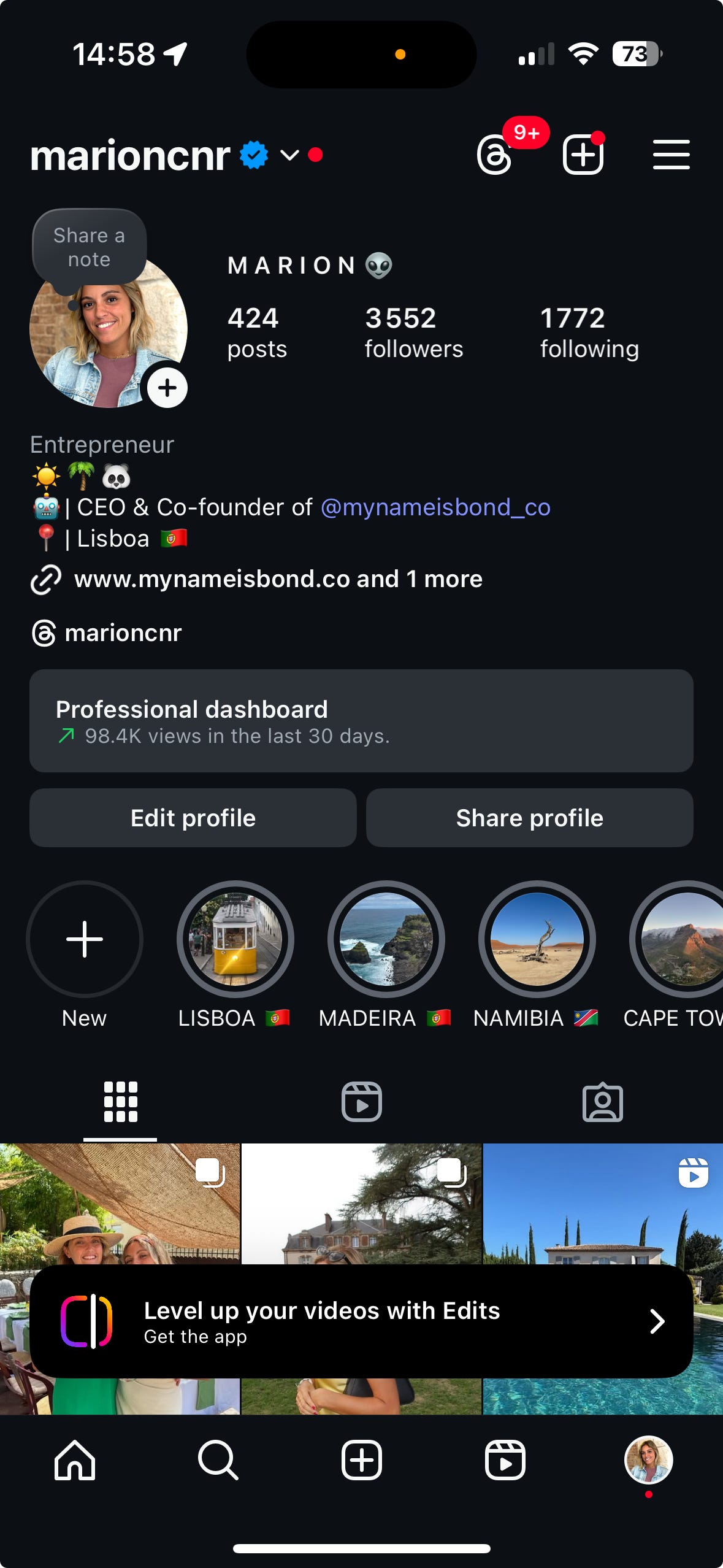The image size is (723, 1568).
Task: Add a story via the profile photo plus
Action: tap(167, 388)
